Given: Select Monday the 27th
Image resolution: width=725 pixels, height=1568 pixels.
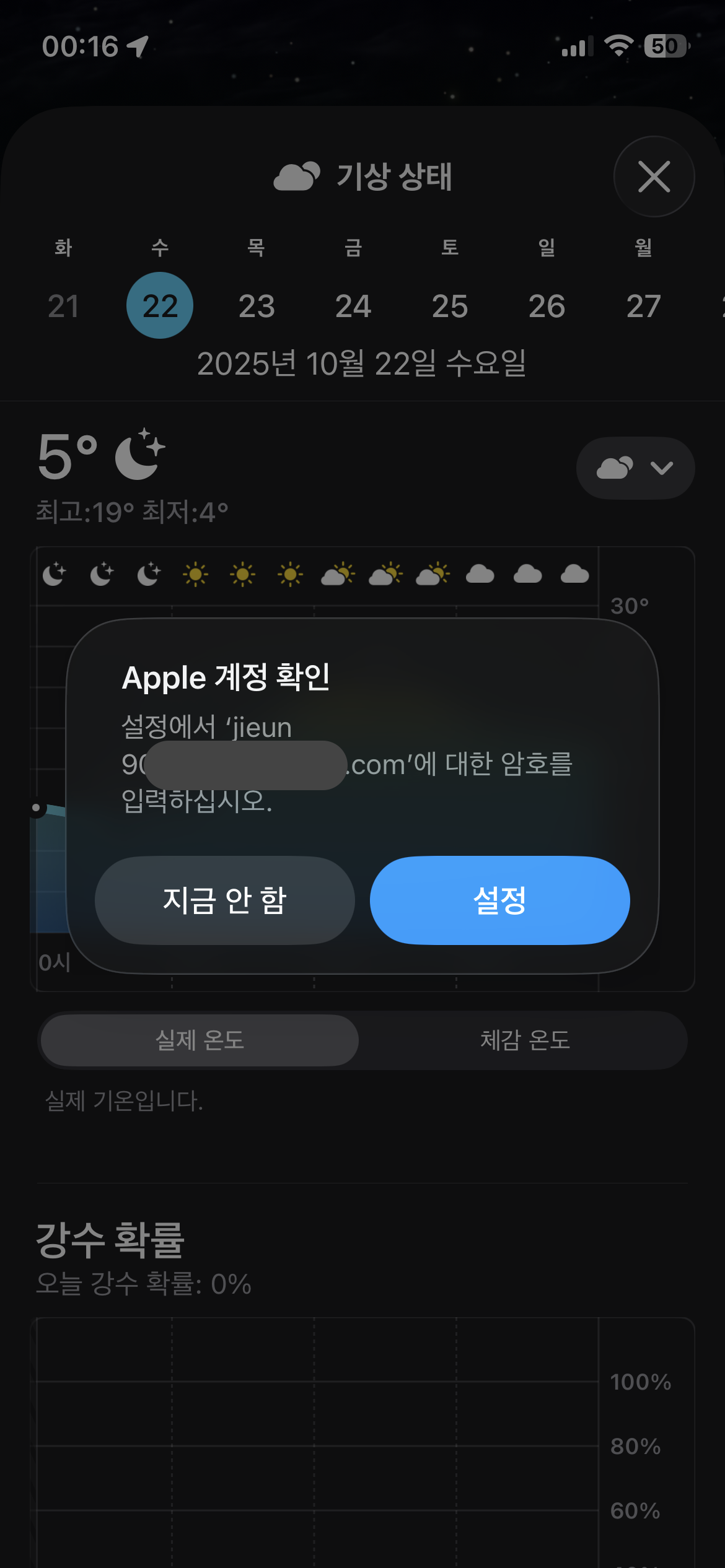Looking at the screenshot, I should coord(643,305).
